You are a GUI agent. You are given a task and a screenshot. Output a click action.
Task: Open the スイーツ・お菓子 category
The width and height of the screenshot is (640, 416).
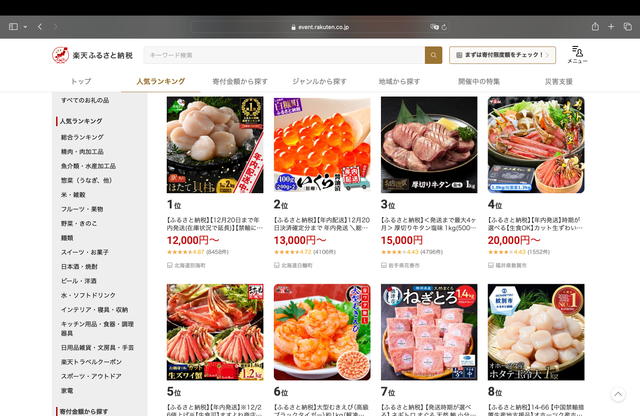84,253
